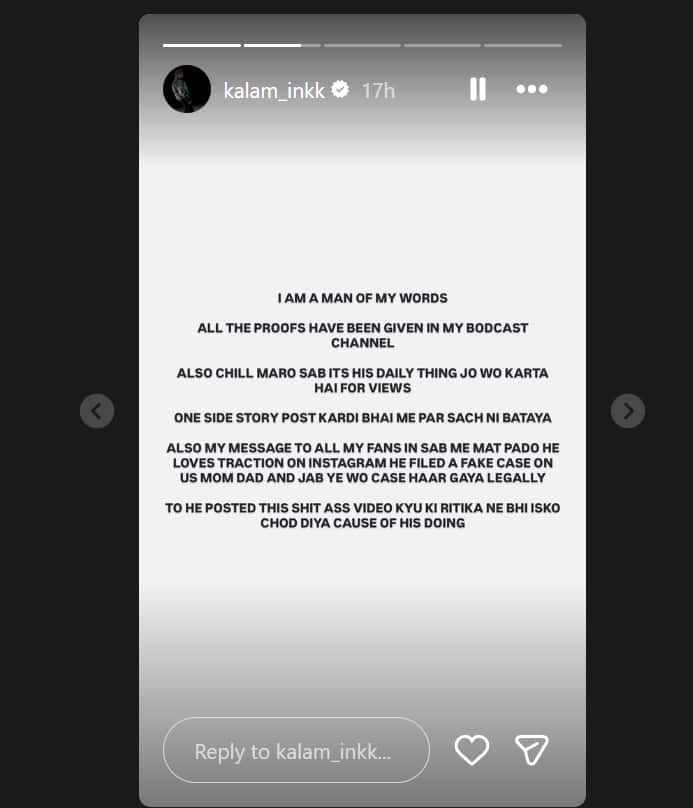This screenshot has width=693, height=808.
Task: Open kalam_inkk's profile picture
Action: tap(186, 90)
